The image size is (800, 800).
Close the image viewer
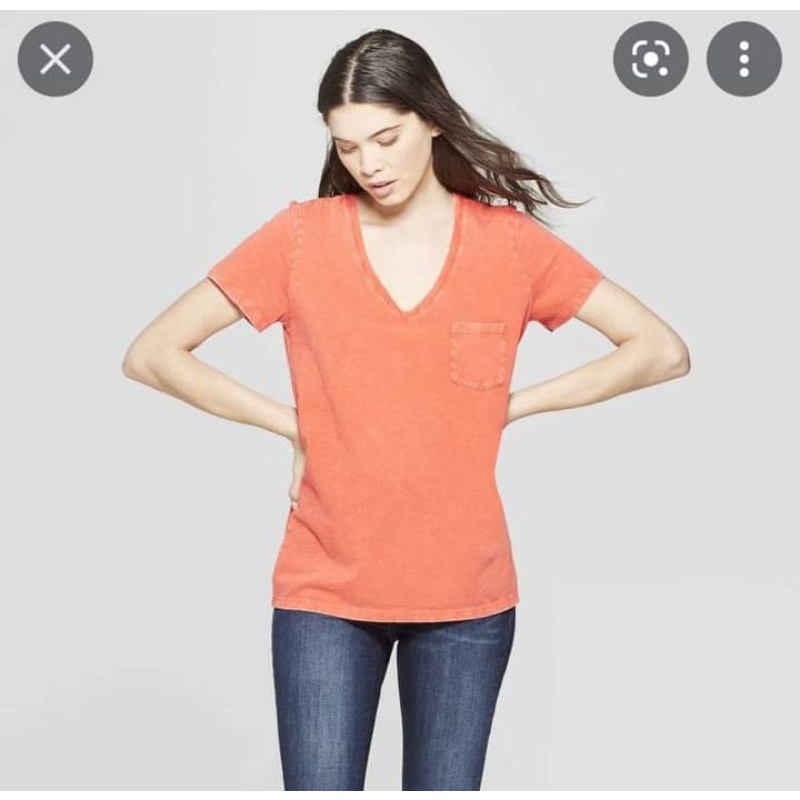(55, 59)
